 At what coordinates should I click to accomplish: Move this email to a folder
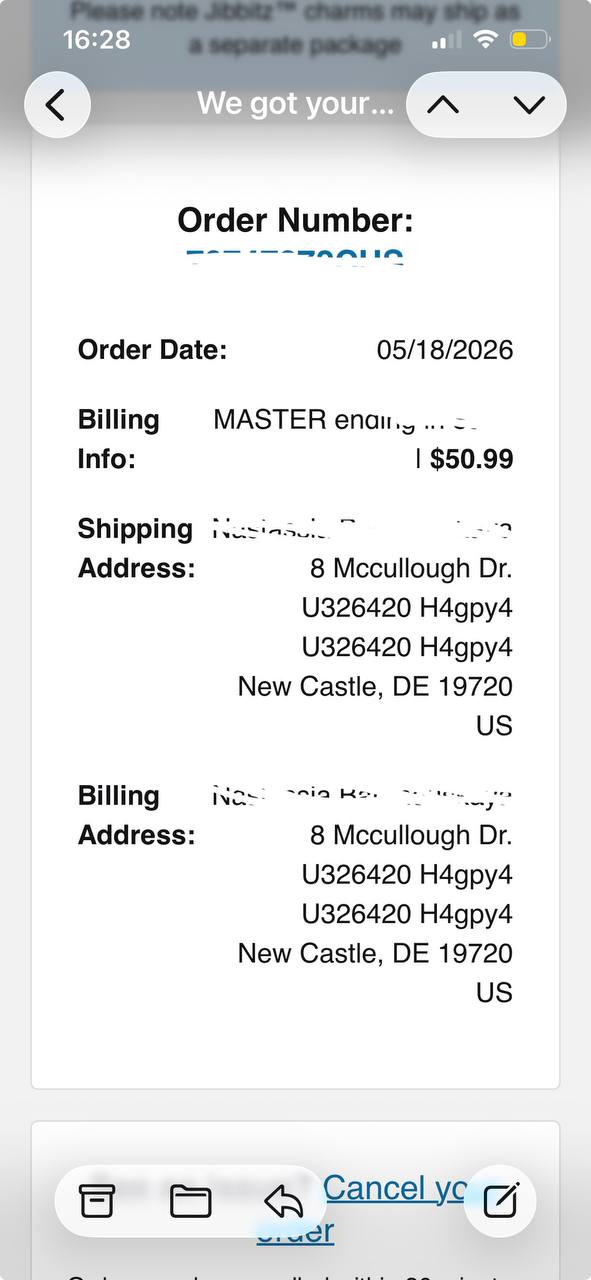click(190, 1200)
